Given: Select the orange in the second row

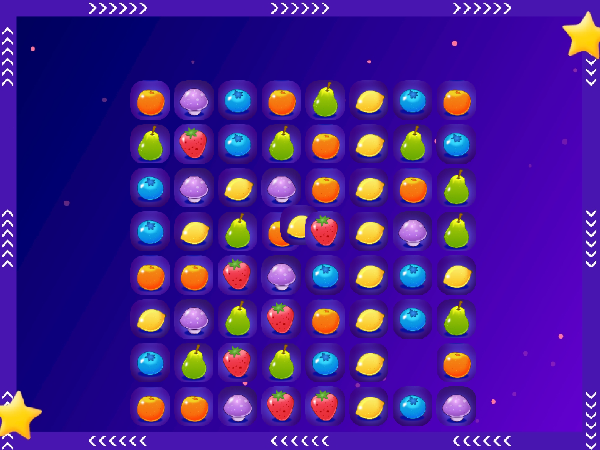Looking at the screenshot, I should point(325,145).
